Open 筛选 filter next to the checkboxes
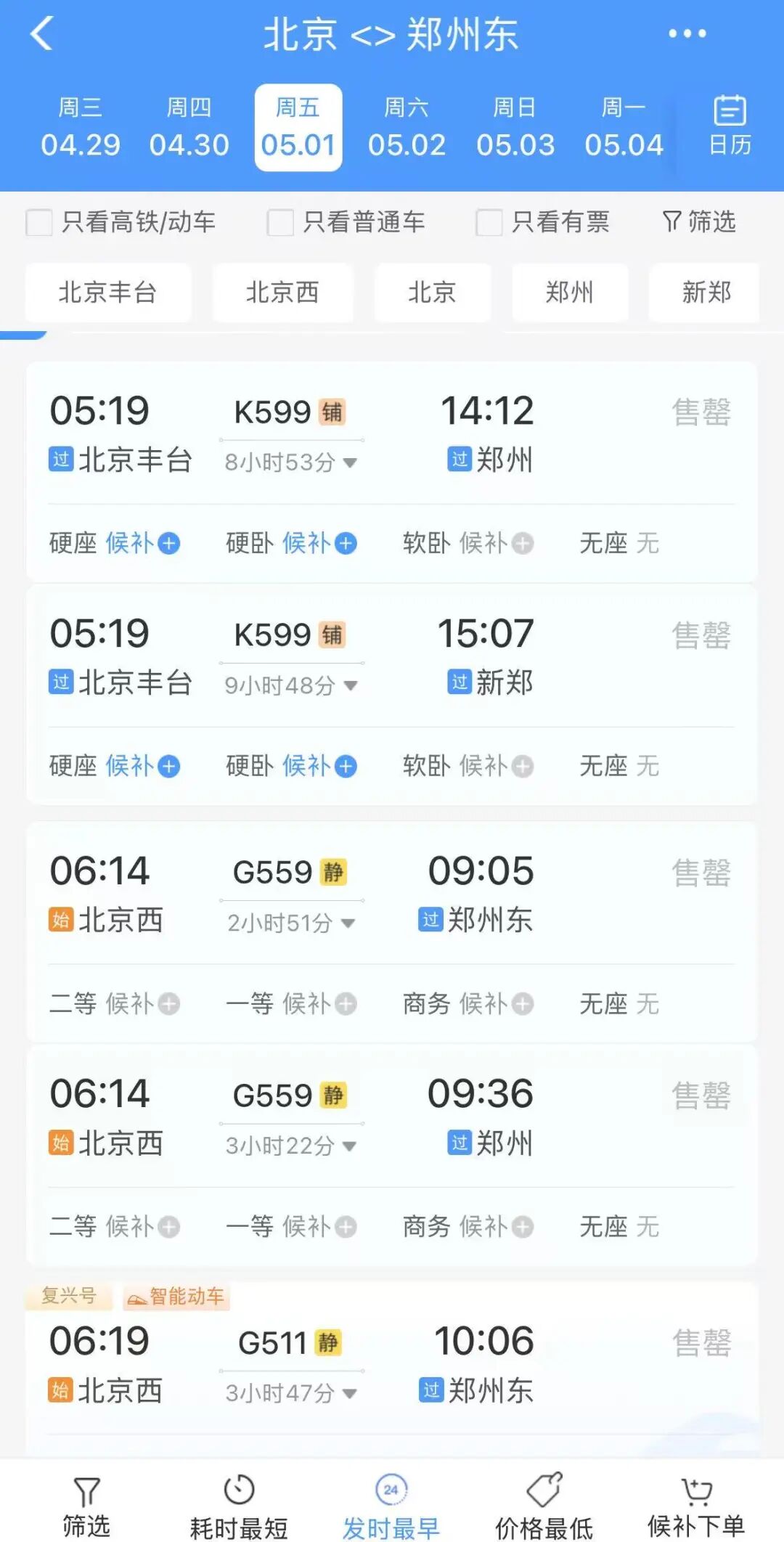 pos(699,221)
